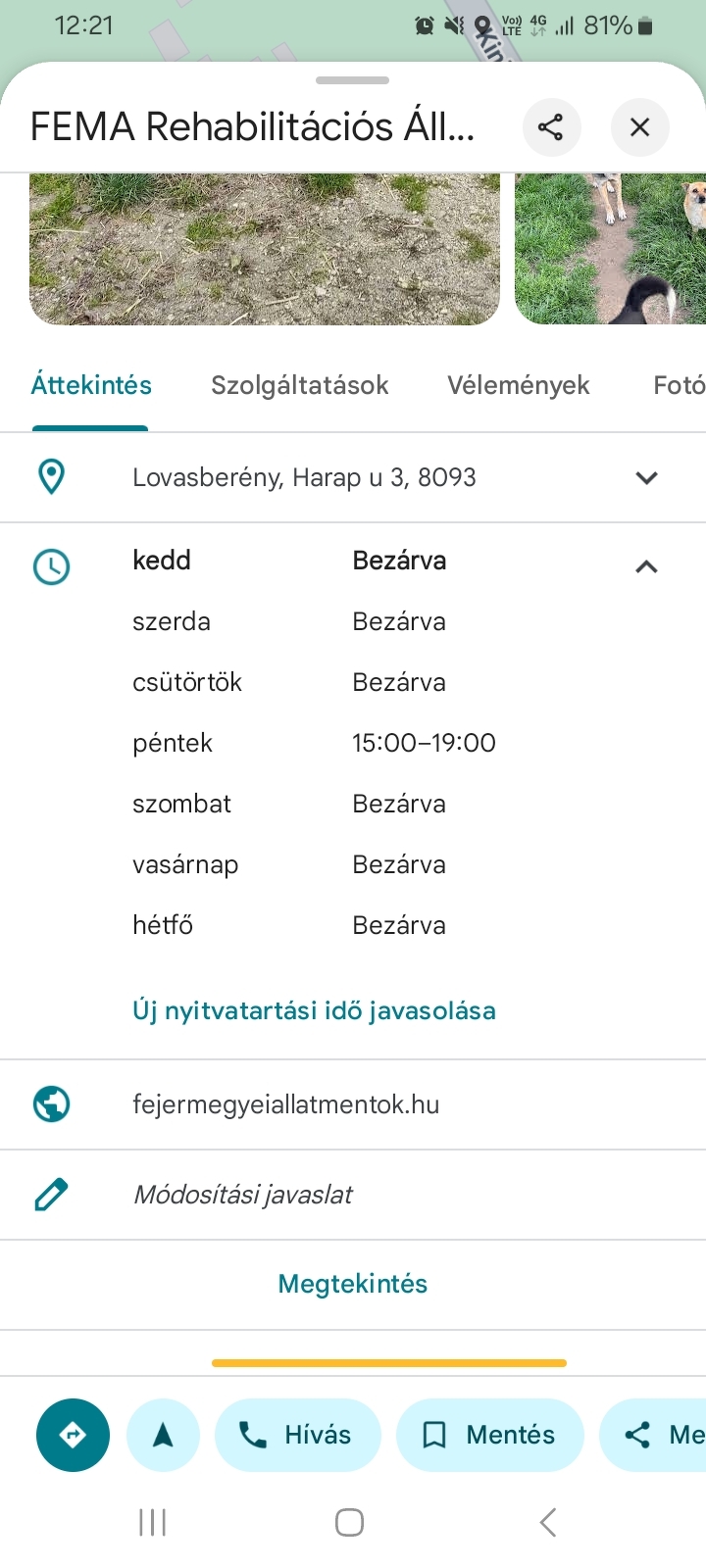Close the place details sheet

tap(639, 127)
